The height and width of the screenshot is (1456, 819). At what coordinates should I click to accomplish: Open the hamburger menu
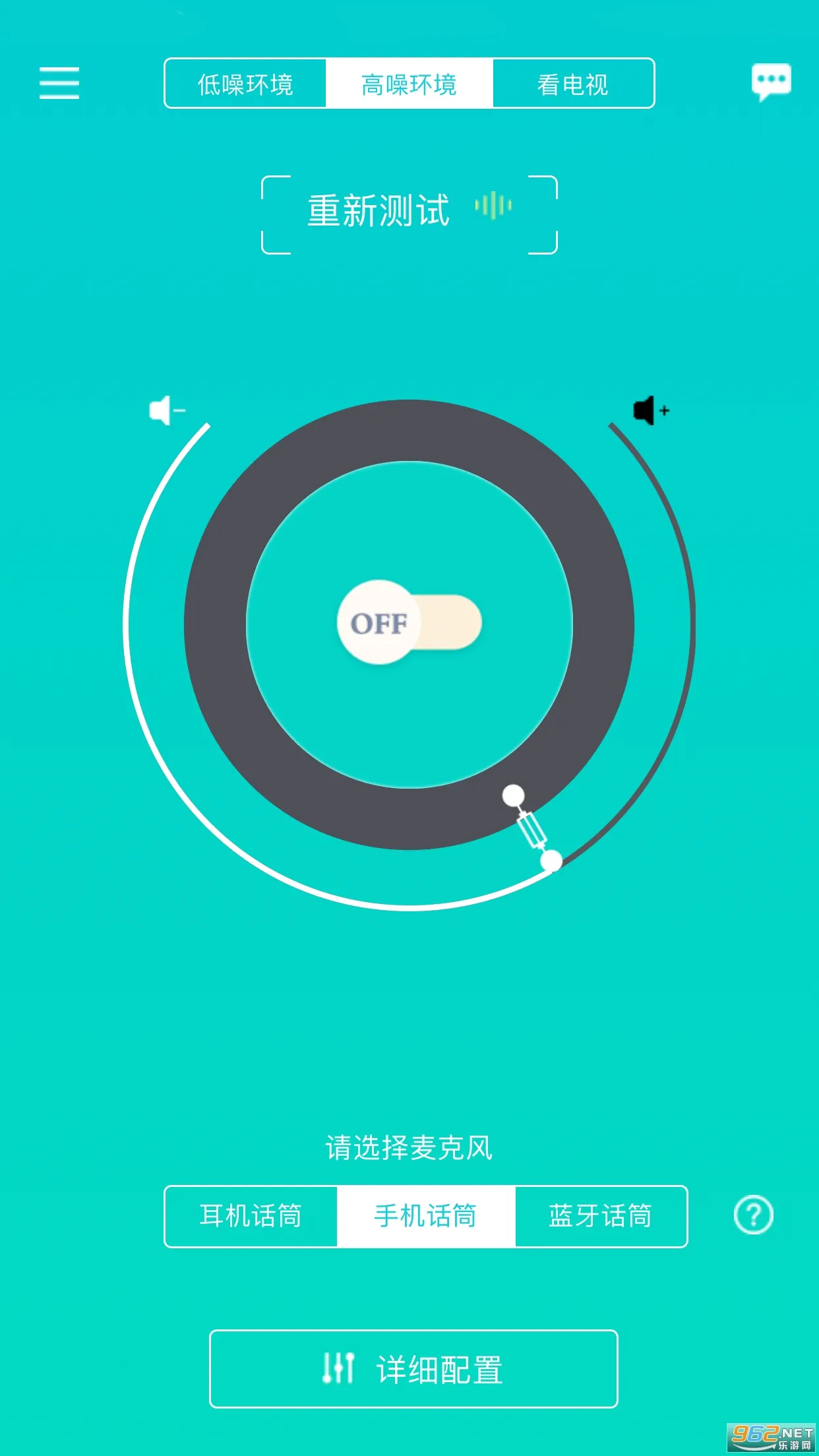click(x=59, y=83)
